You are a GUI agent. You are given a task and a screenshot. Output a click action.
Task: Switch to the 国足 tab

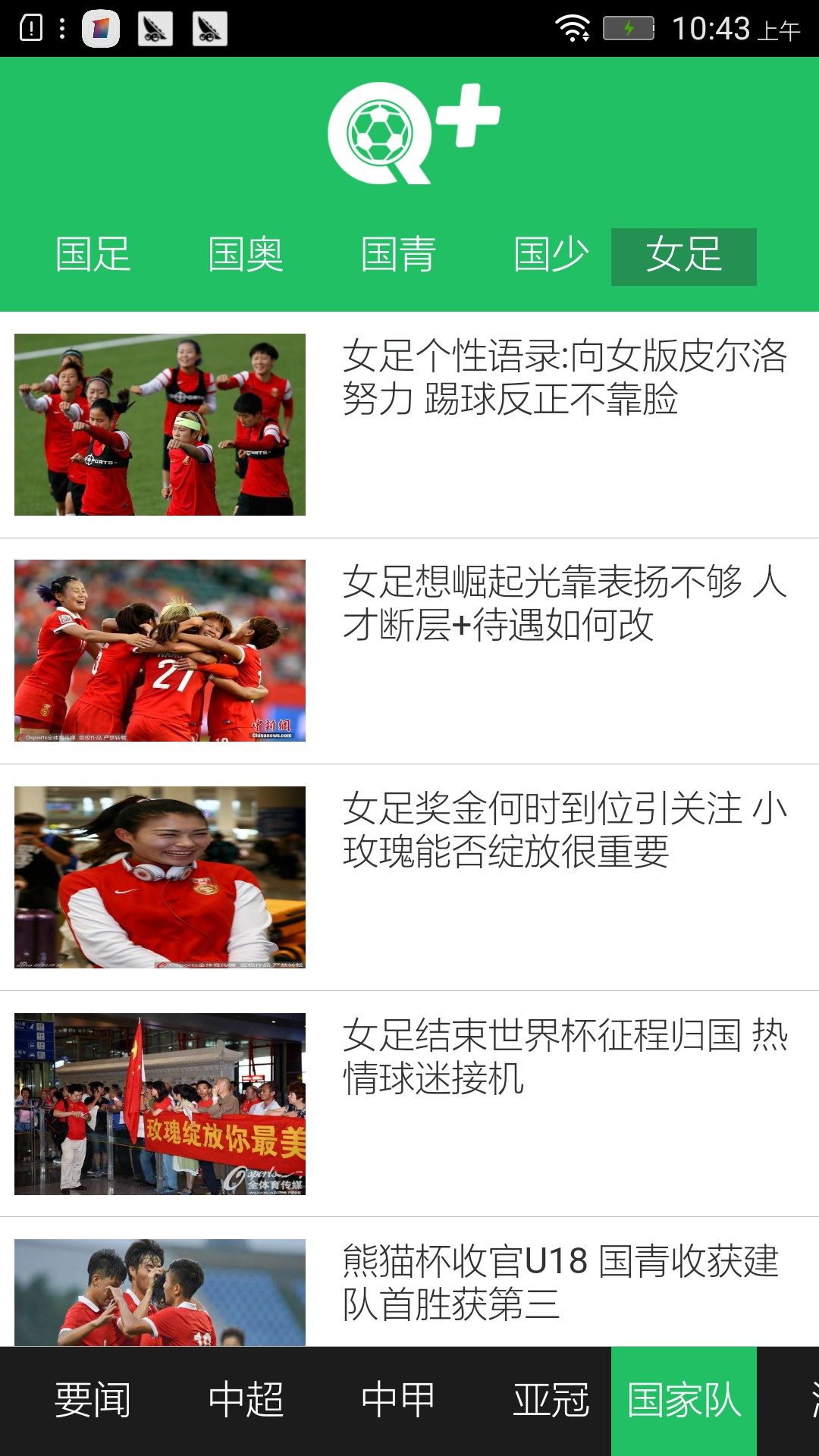pos(93,256)
